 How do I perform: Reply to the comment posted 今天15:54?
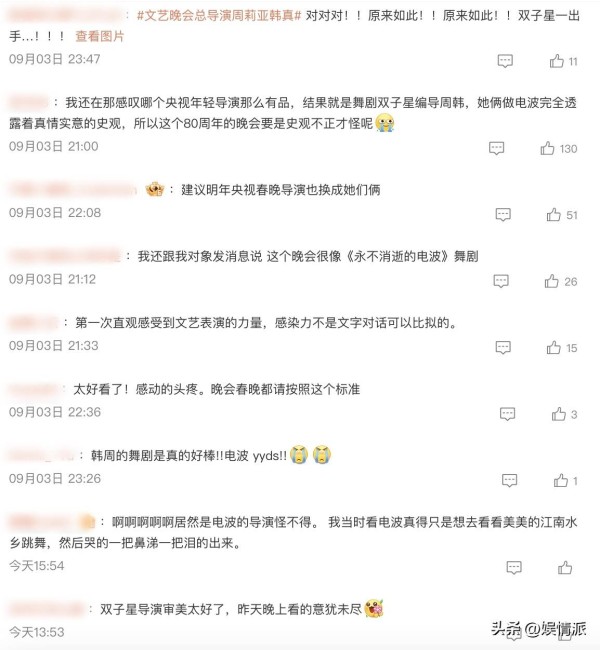(x=513, y=567)
